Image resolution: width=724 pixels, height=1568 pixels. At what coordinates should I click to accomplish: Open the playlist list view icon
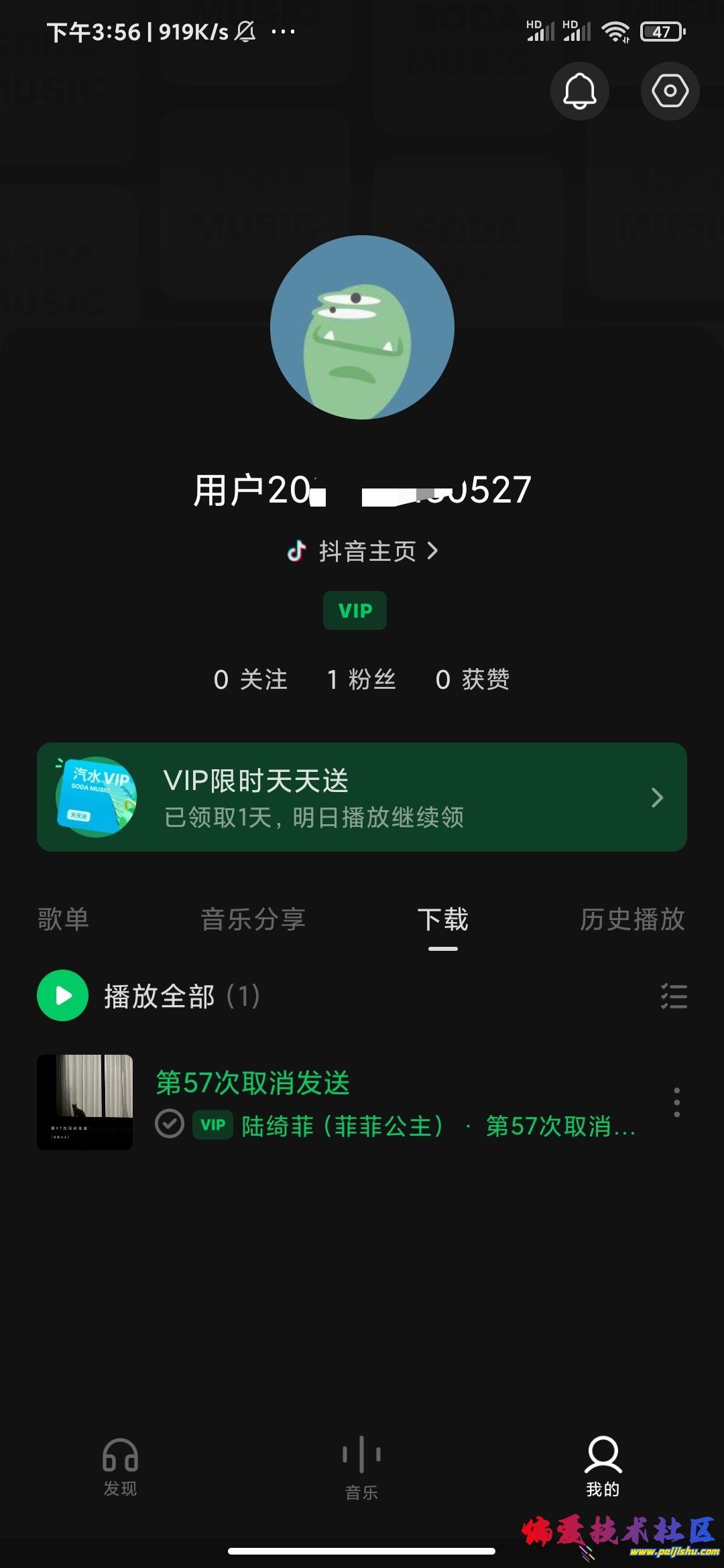click(676, 996)
